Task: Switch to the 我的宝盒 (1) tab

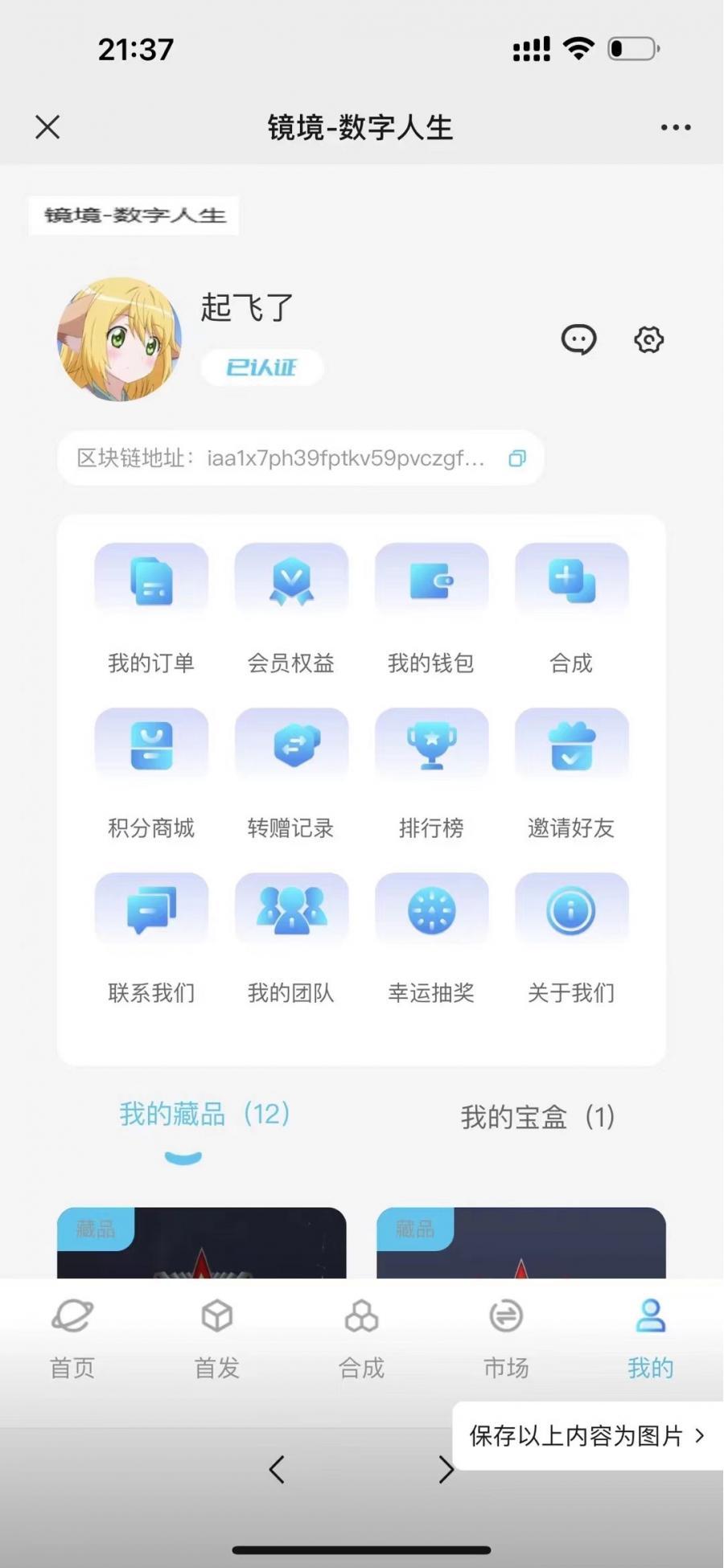Action: pyautogui.click(x=537, y=1117)
